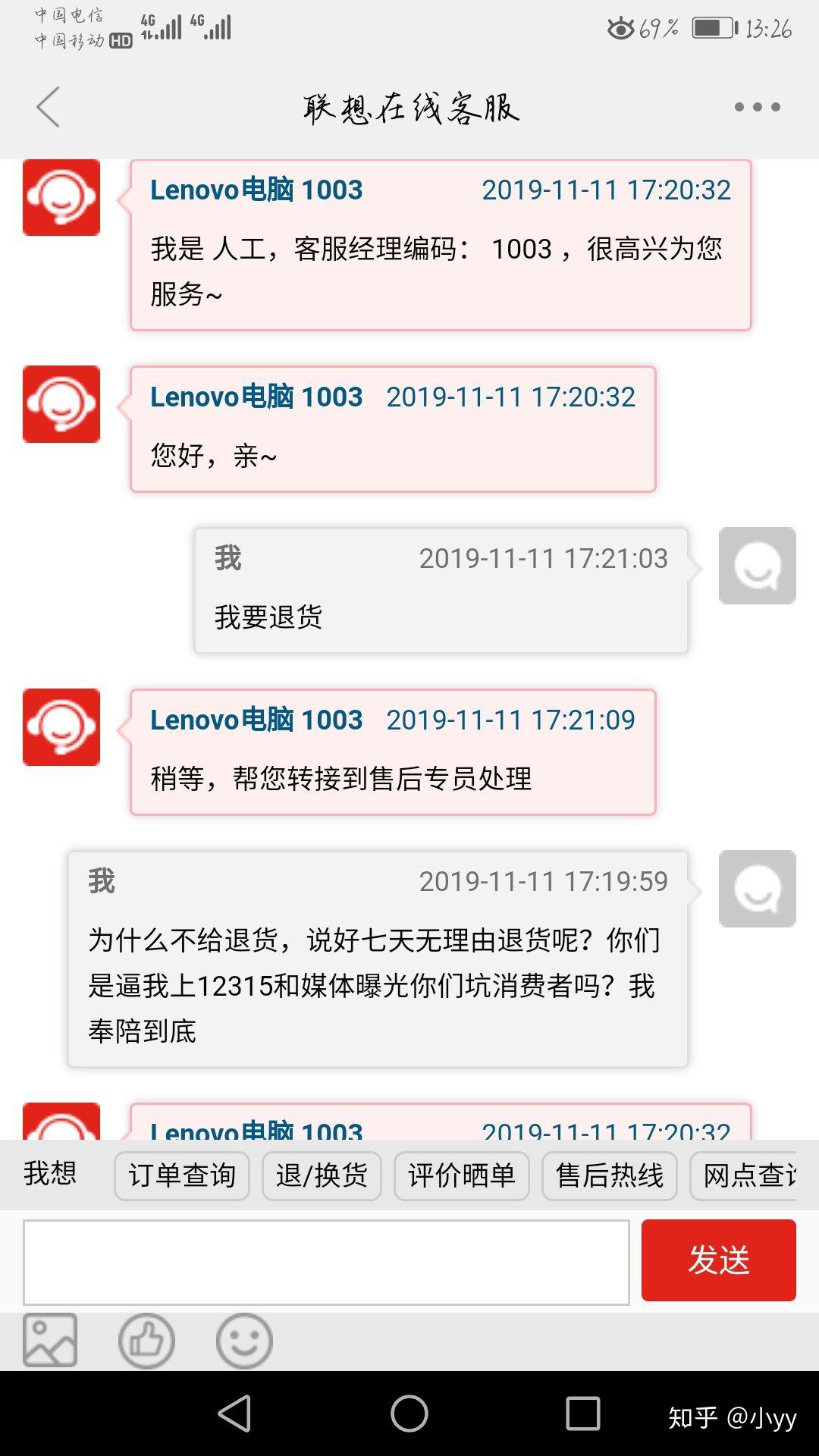This screenshot has width=819, height=1456.
Task: Select the 联想在线客服 chat title
Action: (x=409, y=108)
